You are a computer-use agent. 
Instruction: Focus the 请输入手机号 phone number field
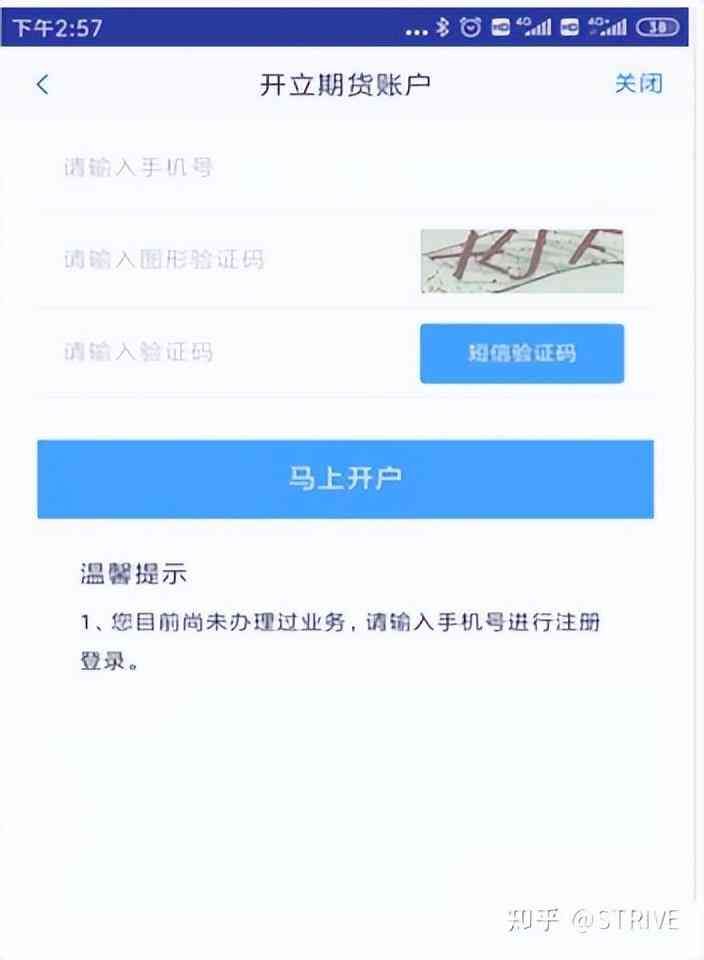pyautogui.click(x=300, y=167)
